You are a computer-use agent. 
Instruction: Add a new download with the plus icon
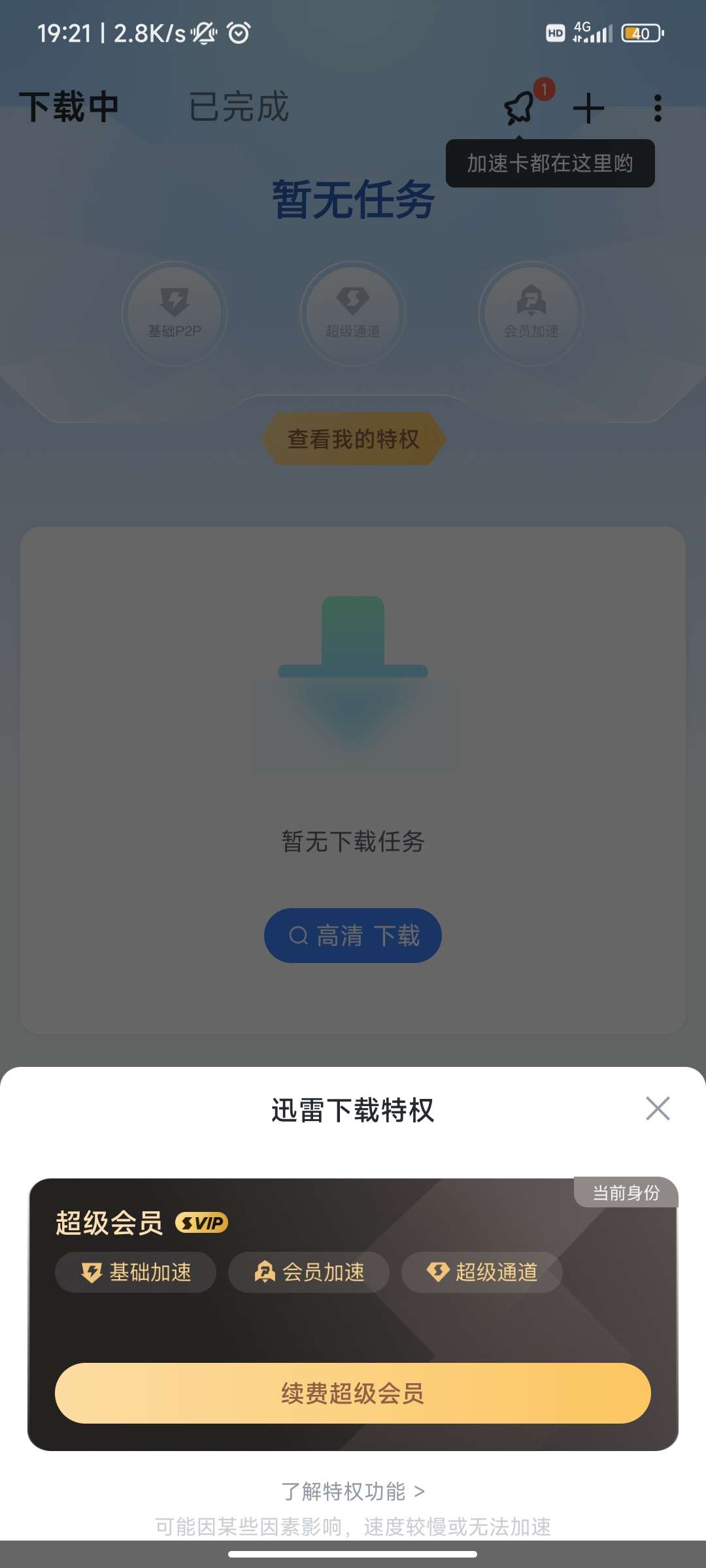coord(588,108)
